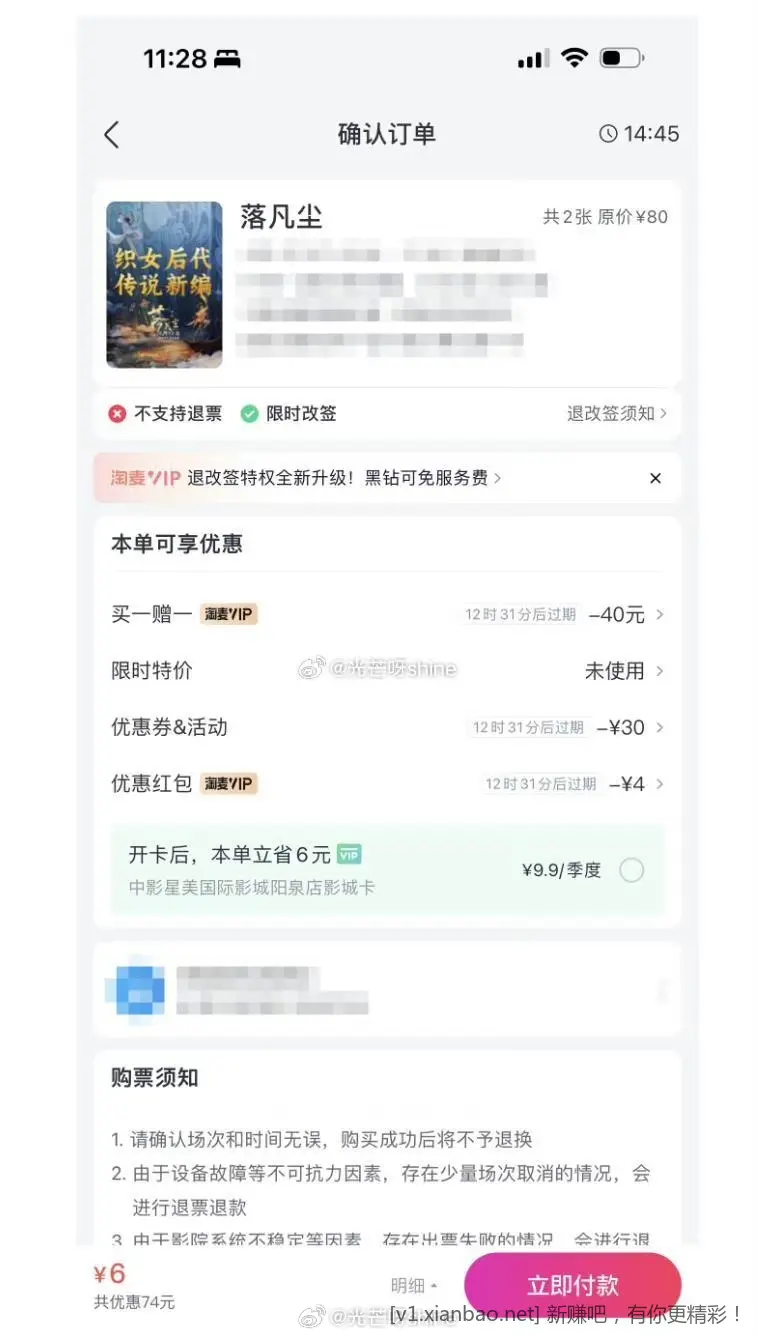Dismiss the 淘麦VIP banner
This screenshot has width=758, height=1336.
[655, 478]
